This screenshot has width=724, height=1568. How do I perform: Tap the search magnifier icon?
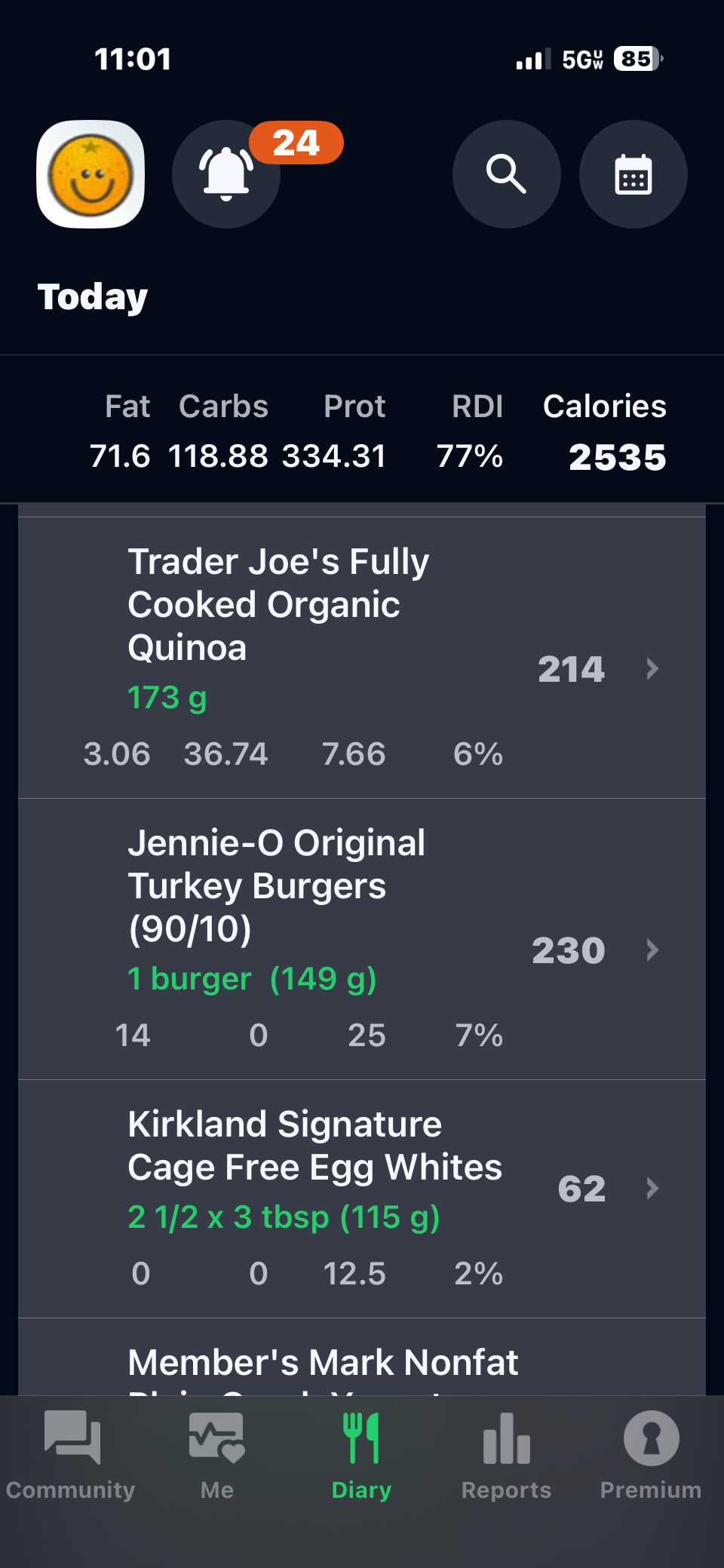[506, 174]
